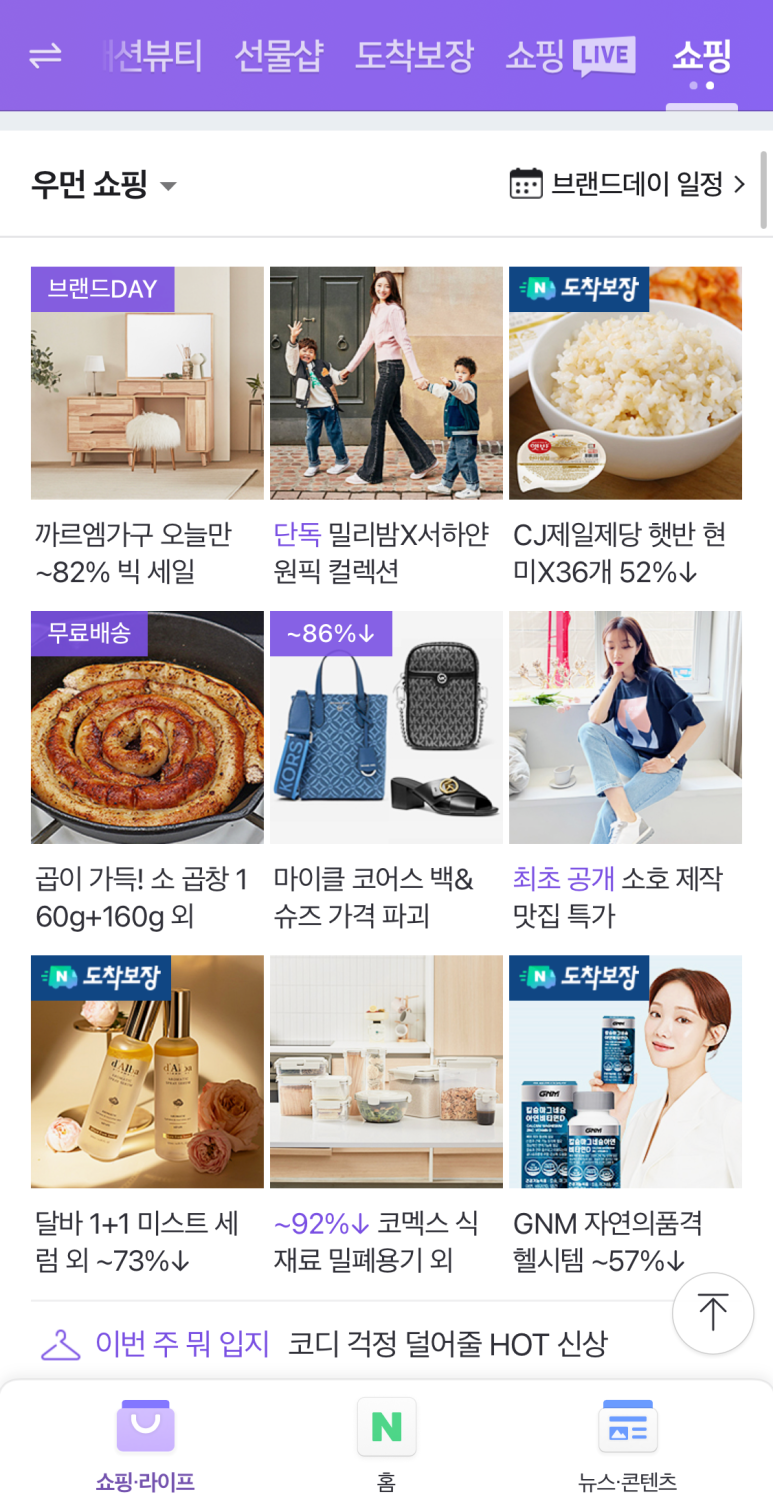View 밀리밤X서하얀 원픽 컬렉션

(386, 383)
